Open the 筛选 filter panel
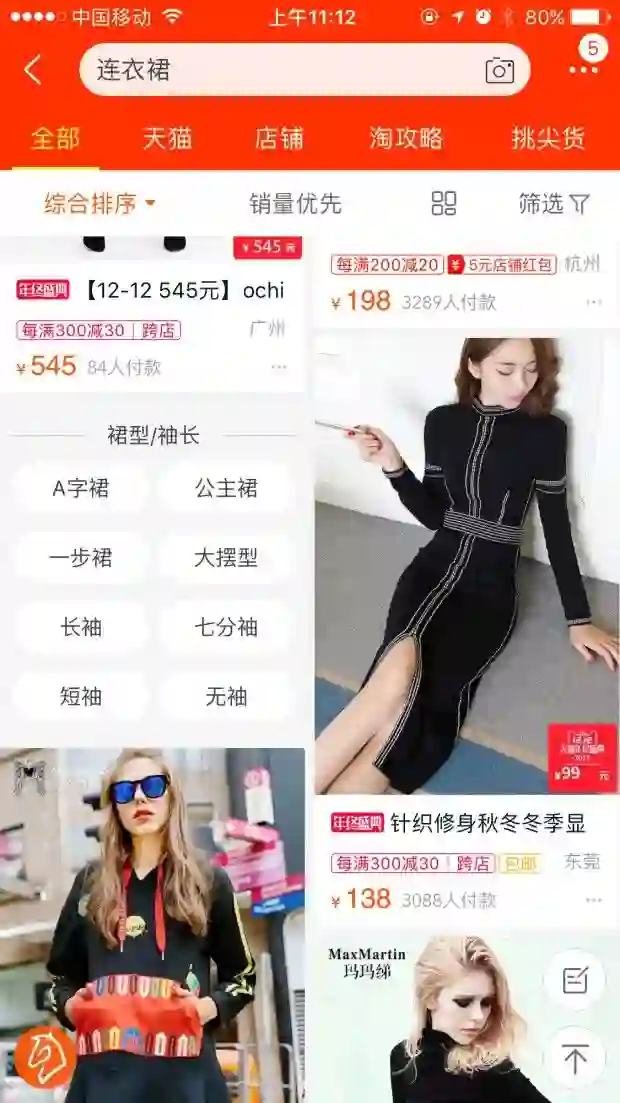This screenshot has width=620, height=1103. (554, 204)
